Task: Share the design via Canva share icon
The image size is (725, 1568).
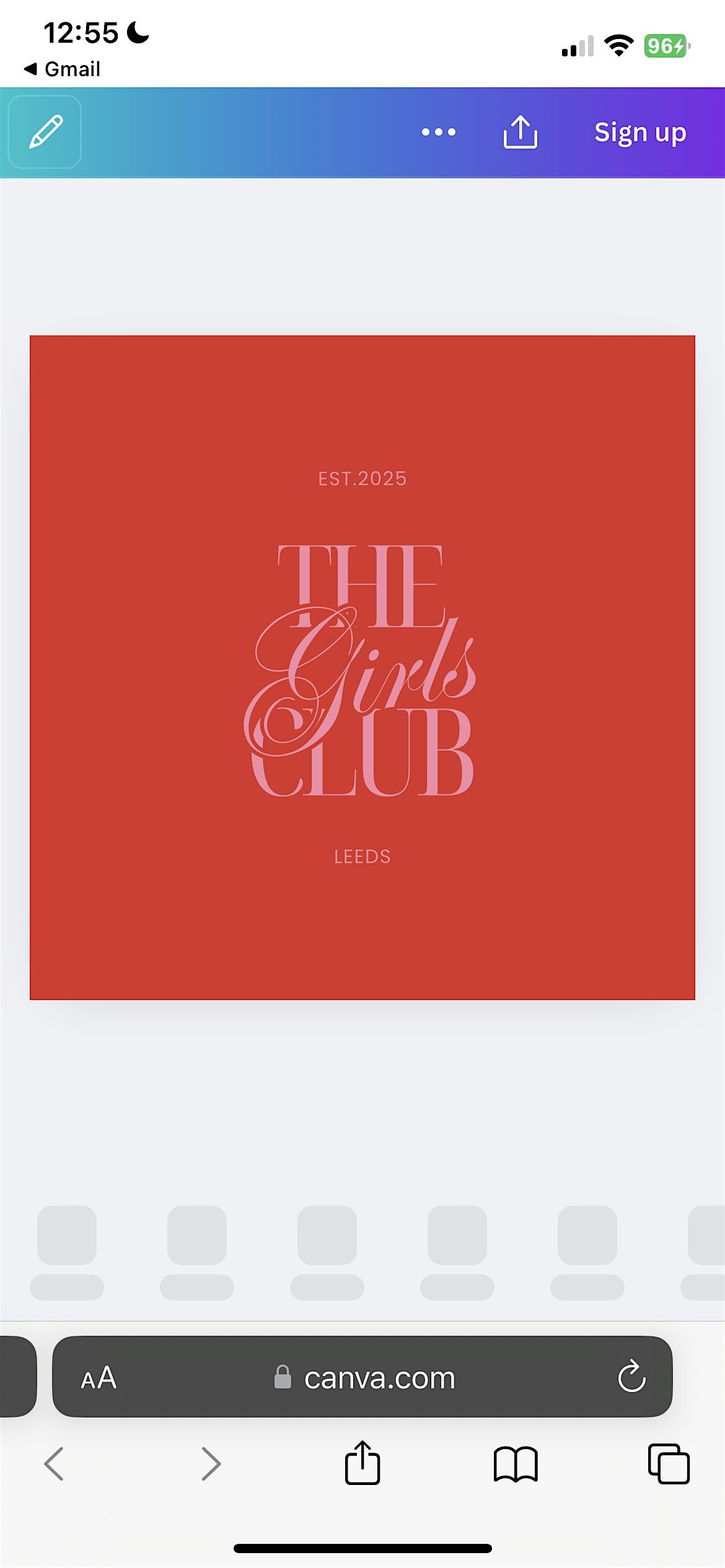Action: (520, 132)
